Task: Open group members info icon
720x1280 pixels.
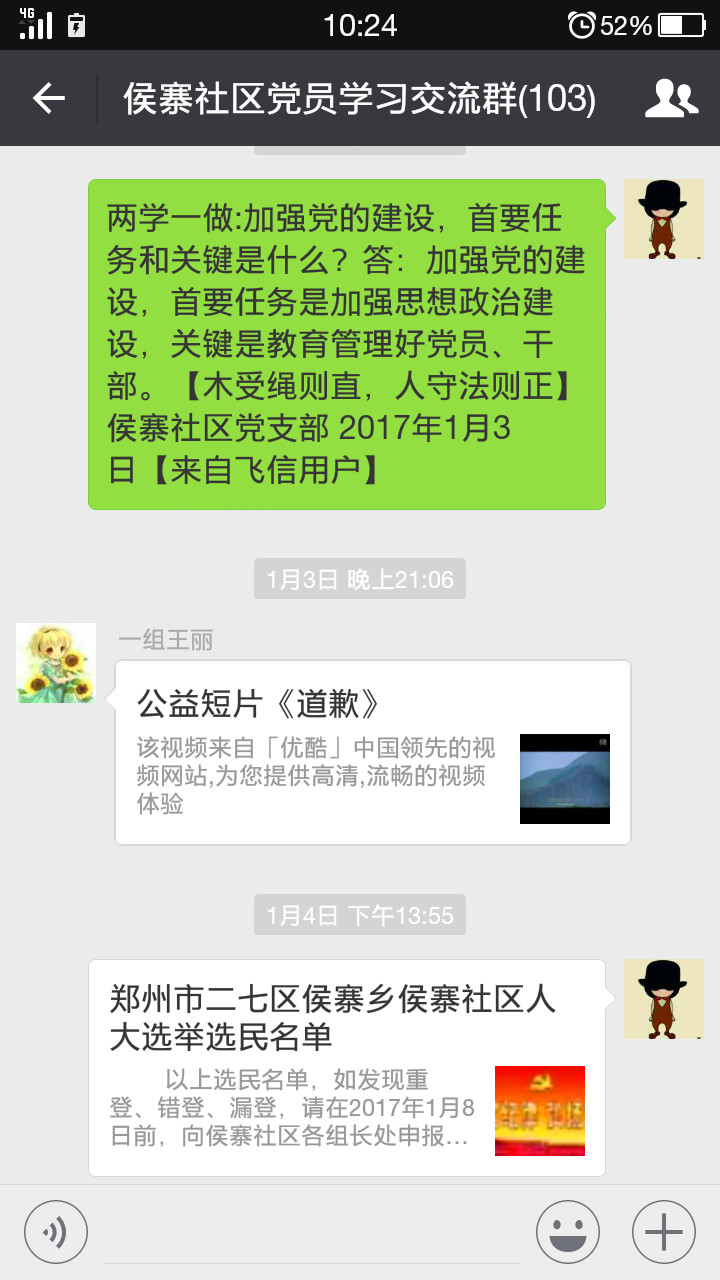Action: [671, 98]
